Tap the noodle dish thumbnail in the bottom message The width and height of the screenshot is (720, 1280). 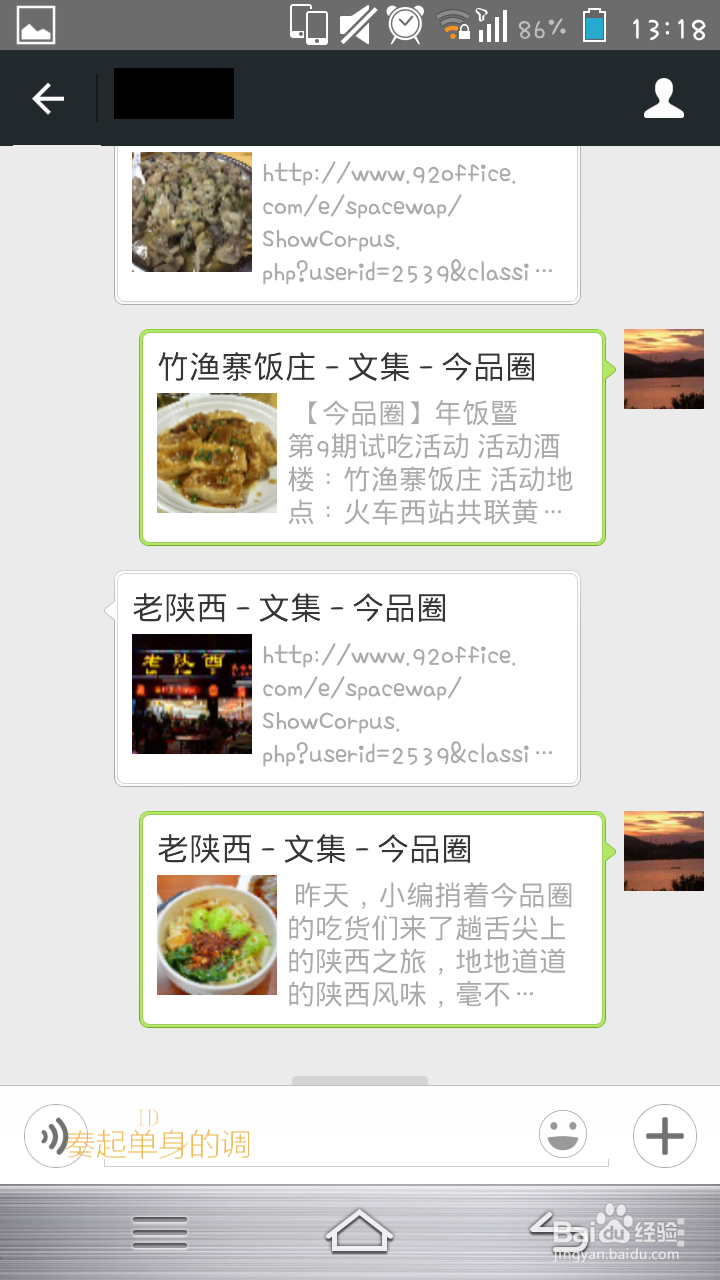pos(216,935)
